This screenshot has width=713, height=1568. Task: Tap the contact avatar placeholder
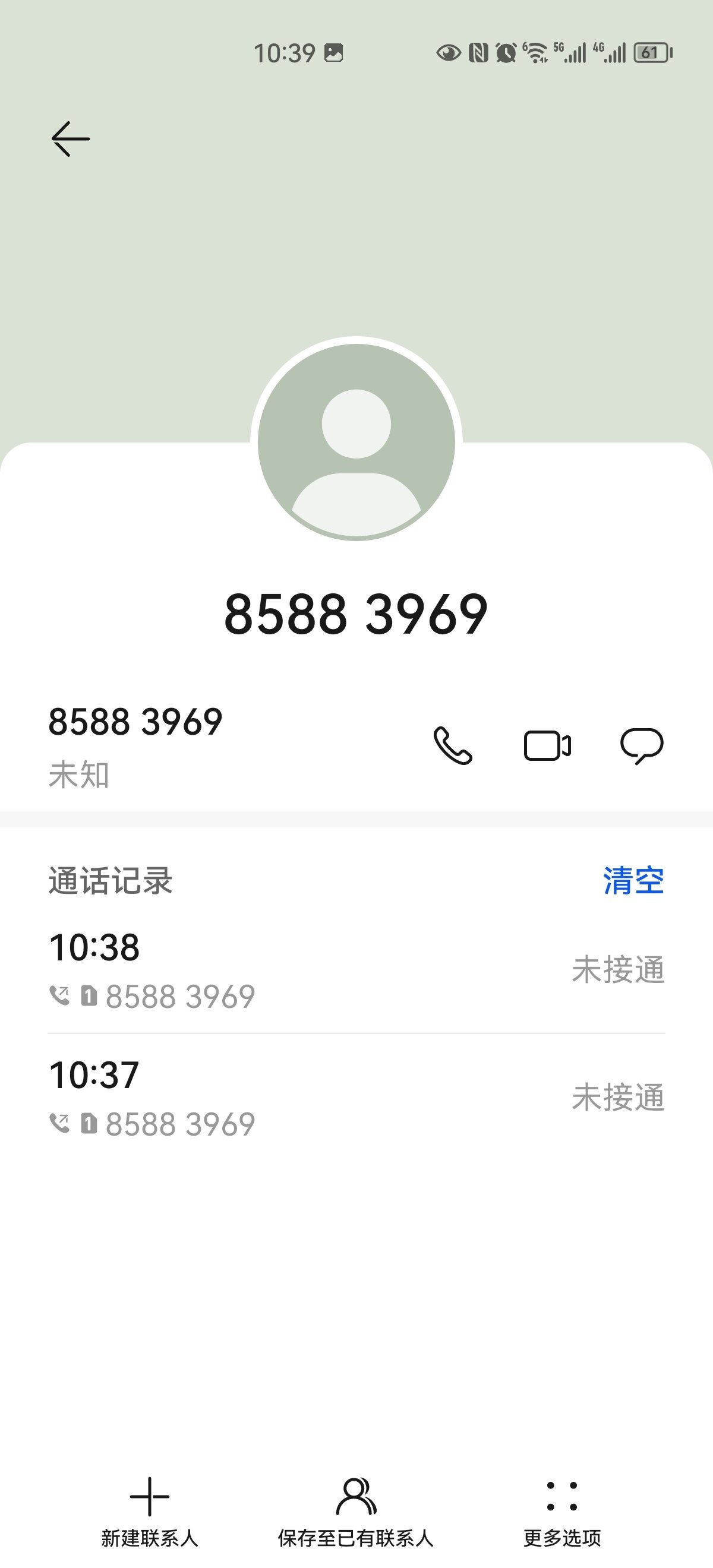pos(356,442)
